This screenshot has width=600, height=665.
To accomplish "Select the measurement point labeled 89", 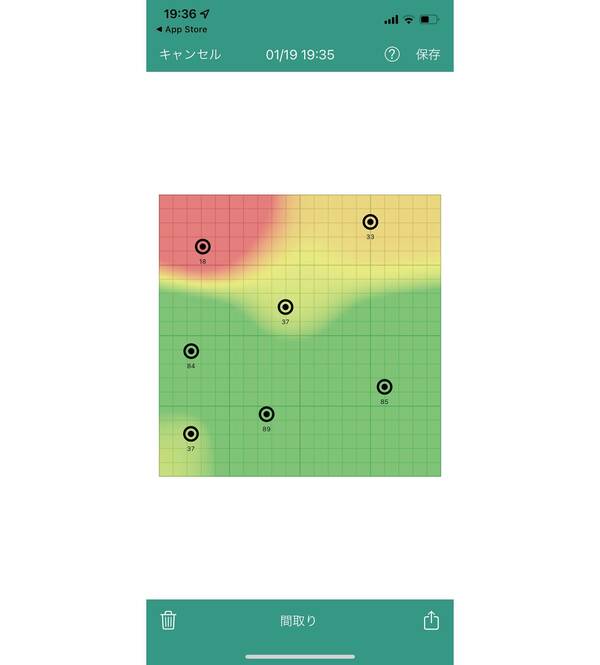I will [x=266, y=414].
